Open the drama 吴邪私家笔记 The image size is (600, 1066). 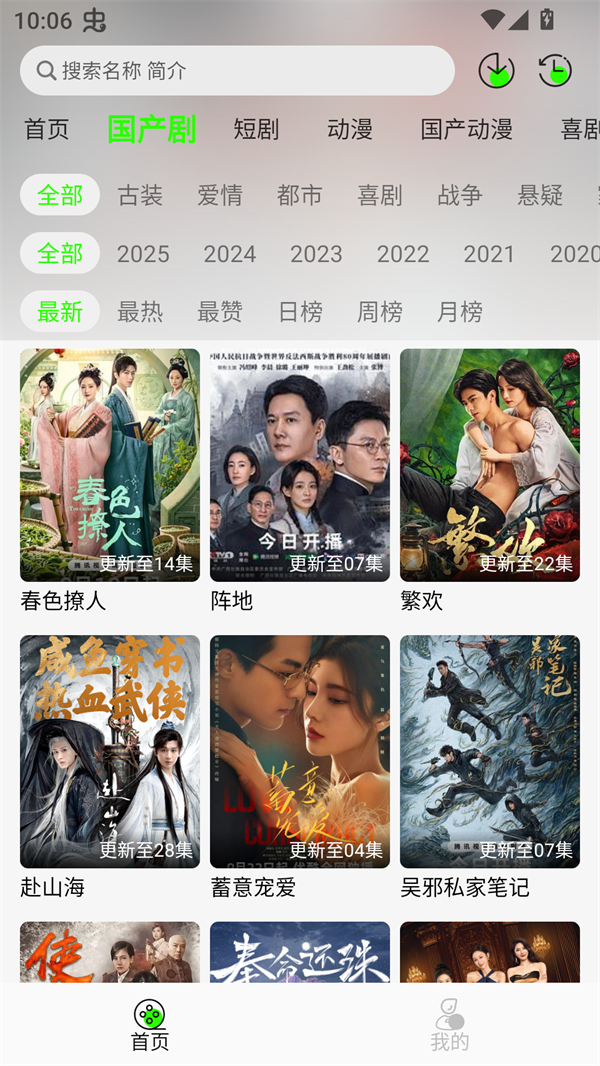coord(490,752)
